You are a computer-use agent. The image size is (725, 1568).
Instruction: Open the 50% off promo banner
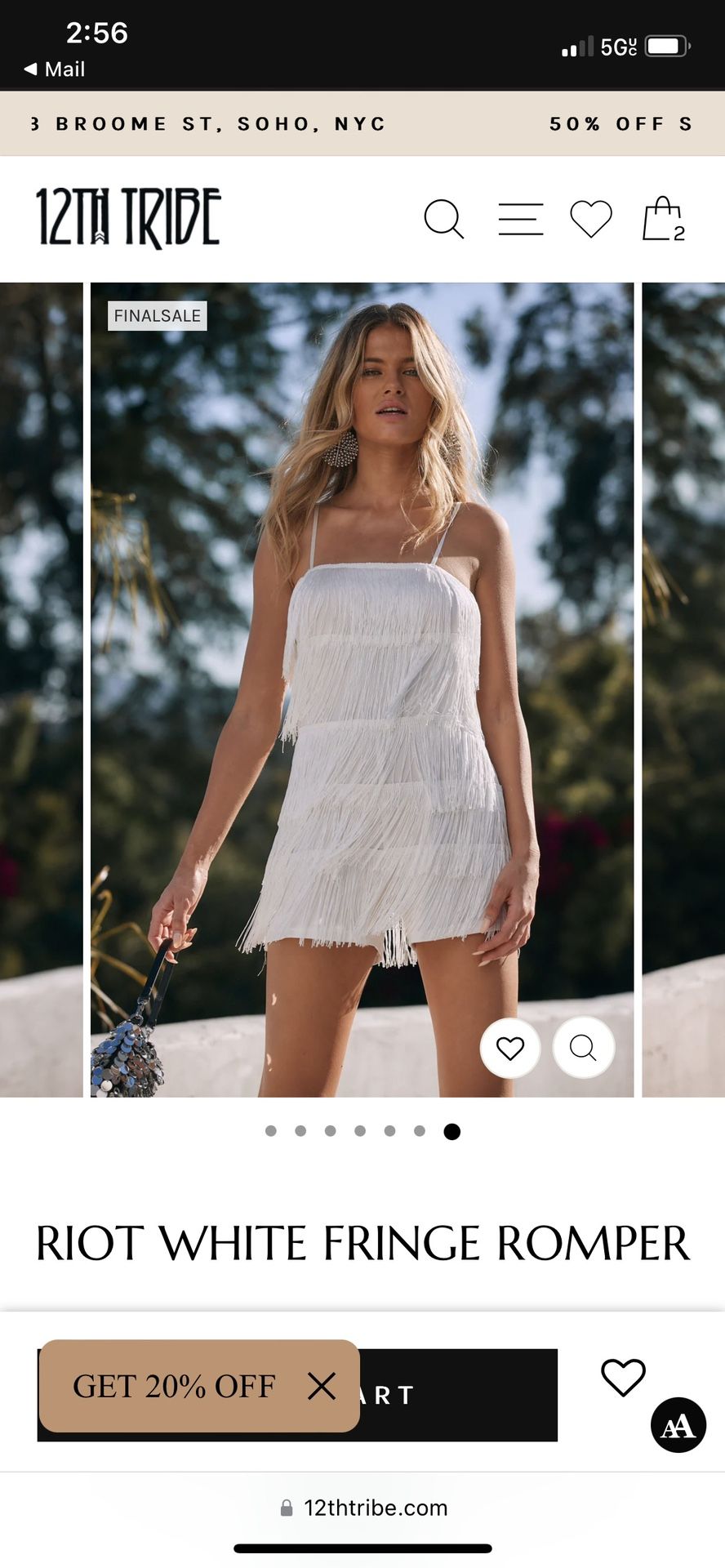pyautogui.click(x=620, y=124)
